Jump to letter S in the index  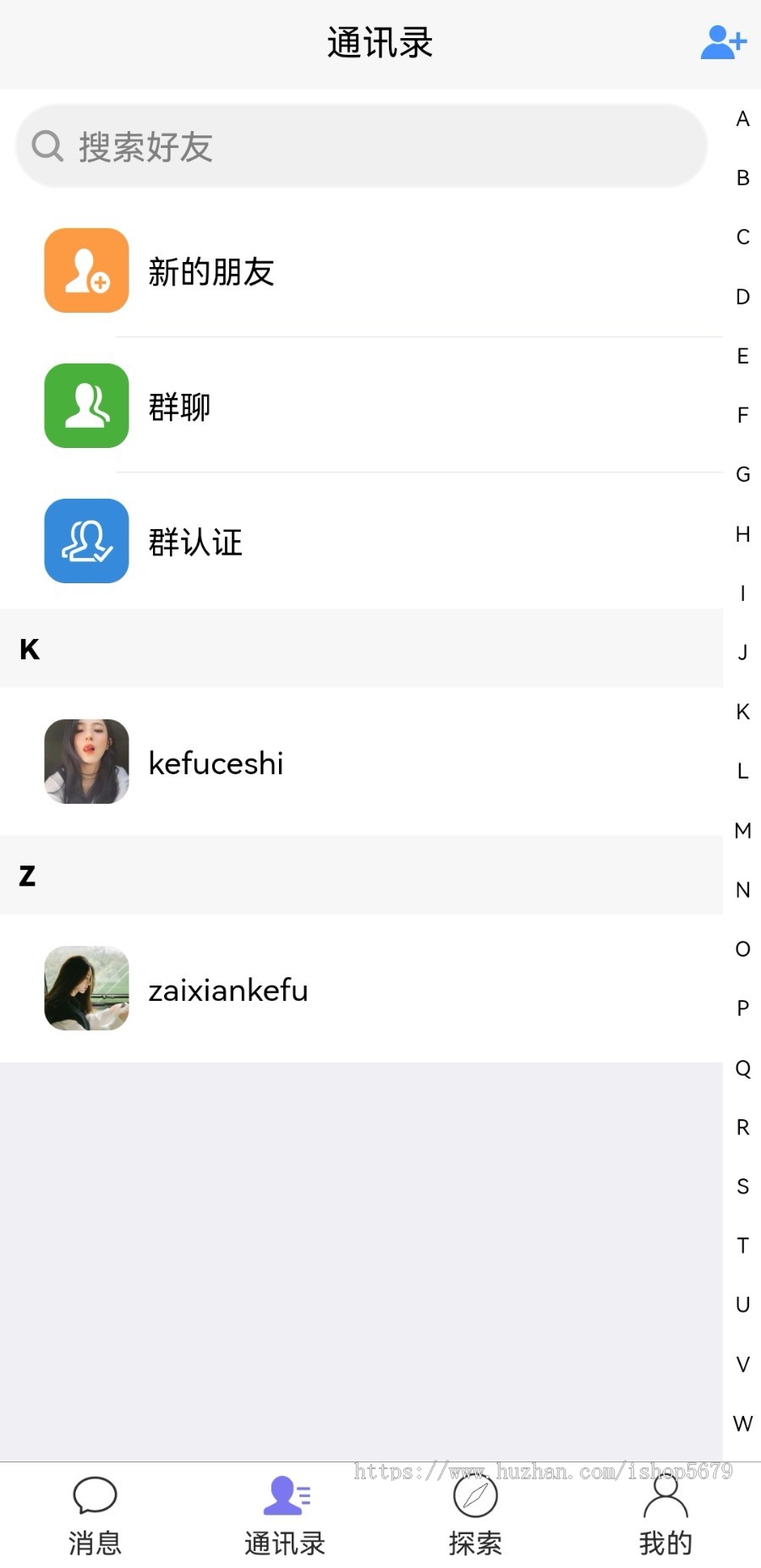coord(742,1187)
